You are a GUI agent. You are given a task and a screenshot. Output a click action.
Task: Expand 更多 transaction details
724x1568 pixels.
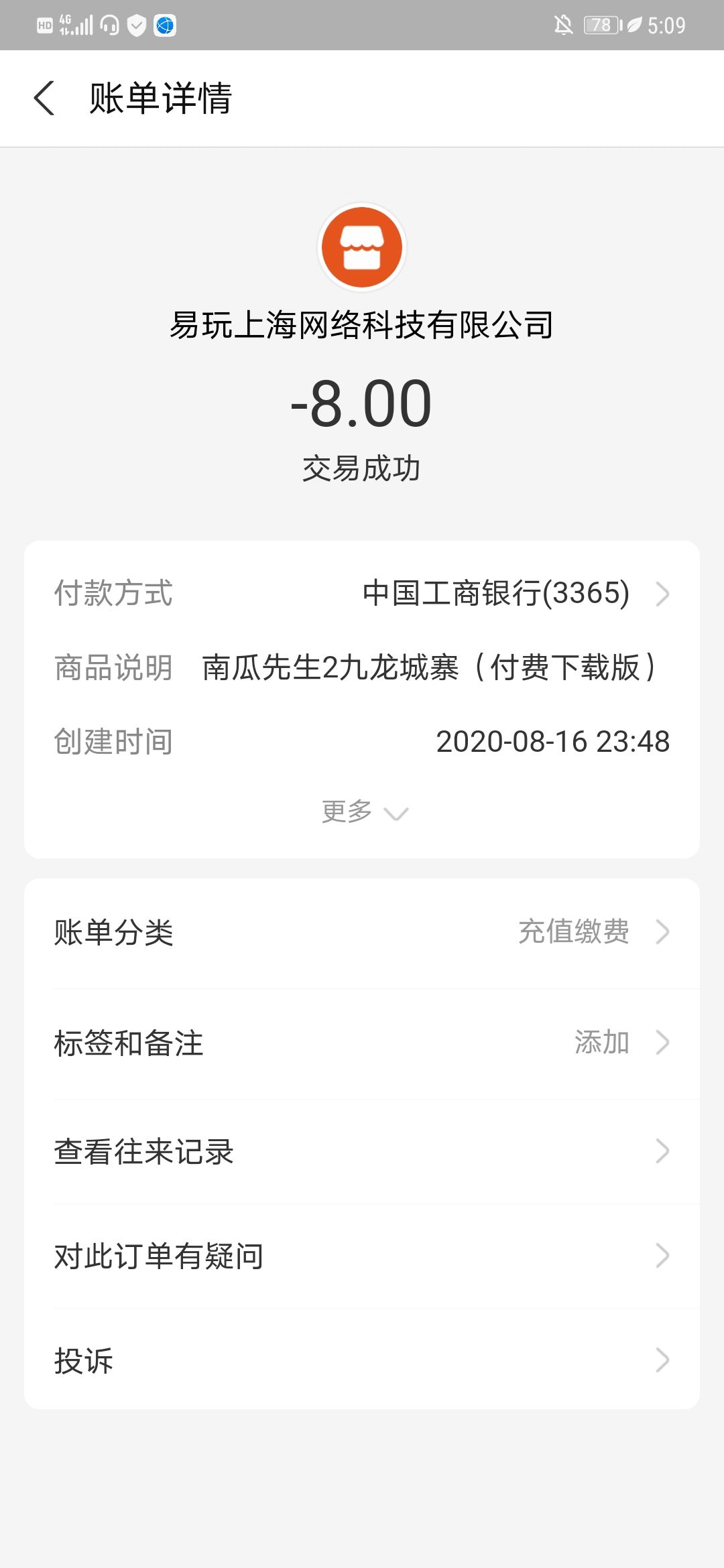pos(364,812)
